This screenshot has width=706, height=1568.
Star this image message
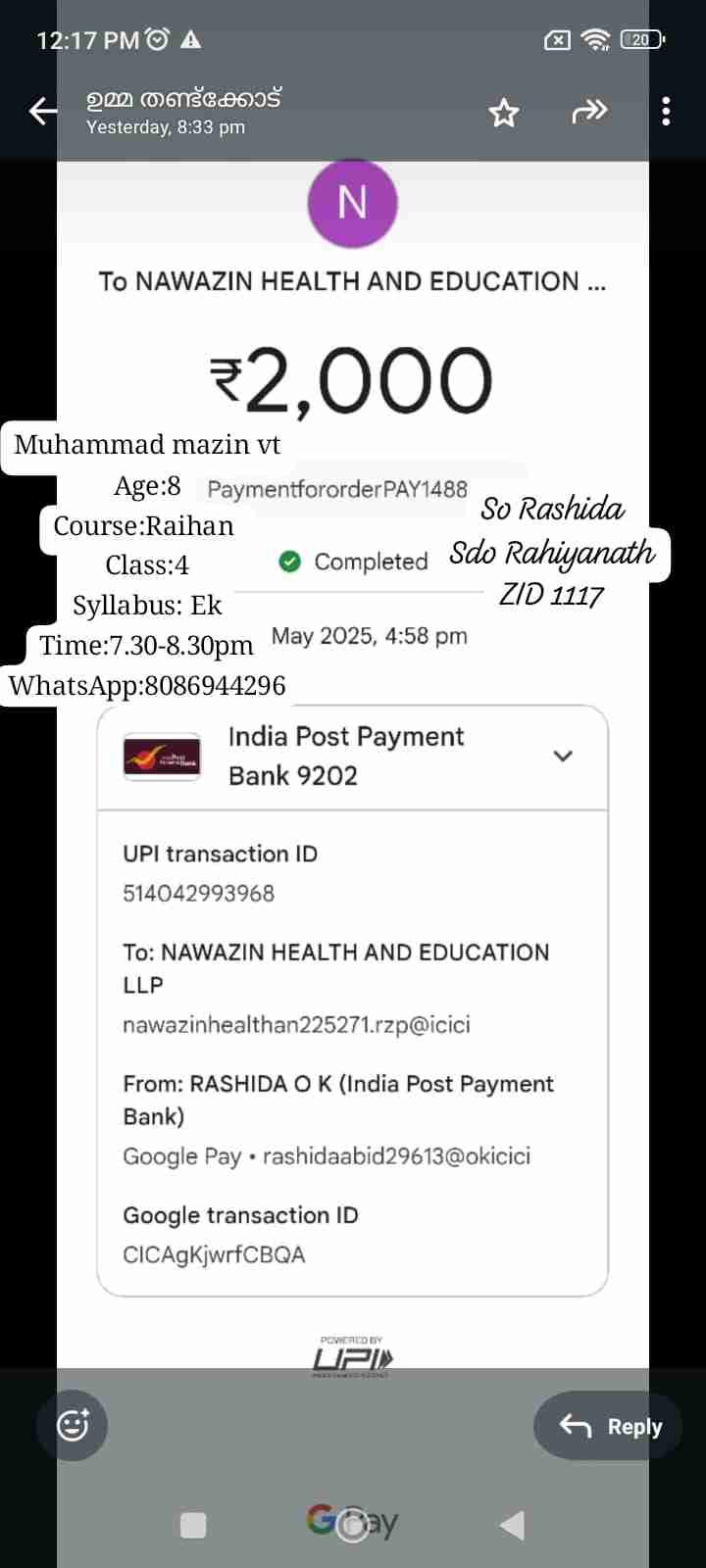[504, 113]
